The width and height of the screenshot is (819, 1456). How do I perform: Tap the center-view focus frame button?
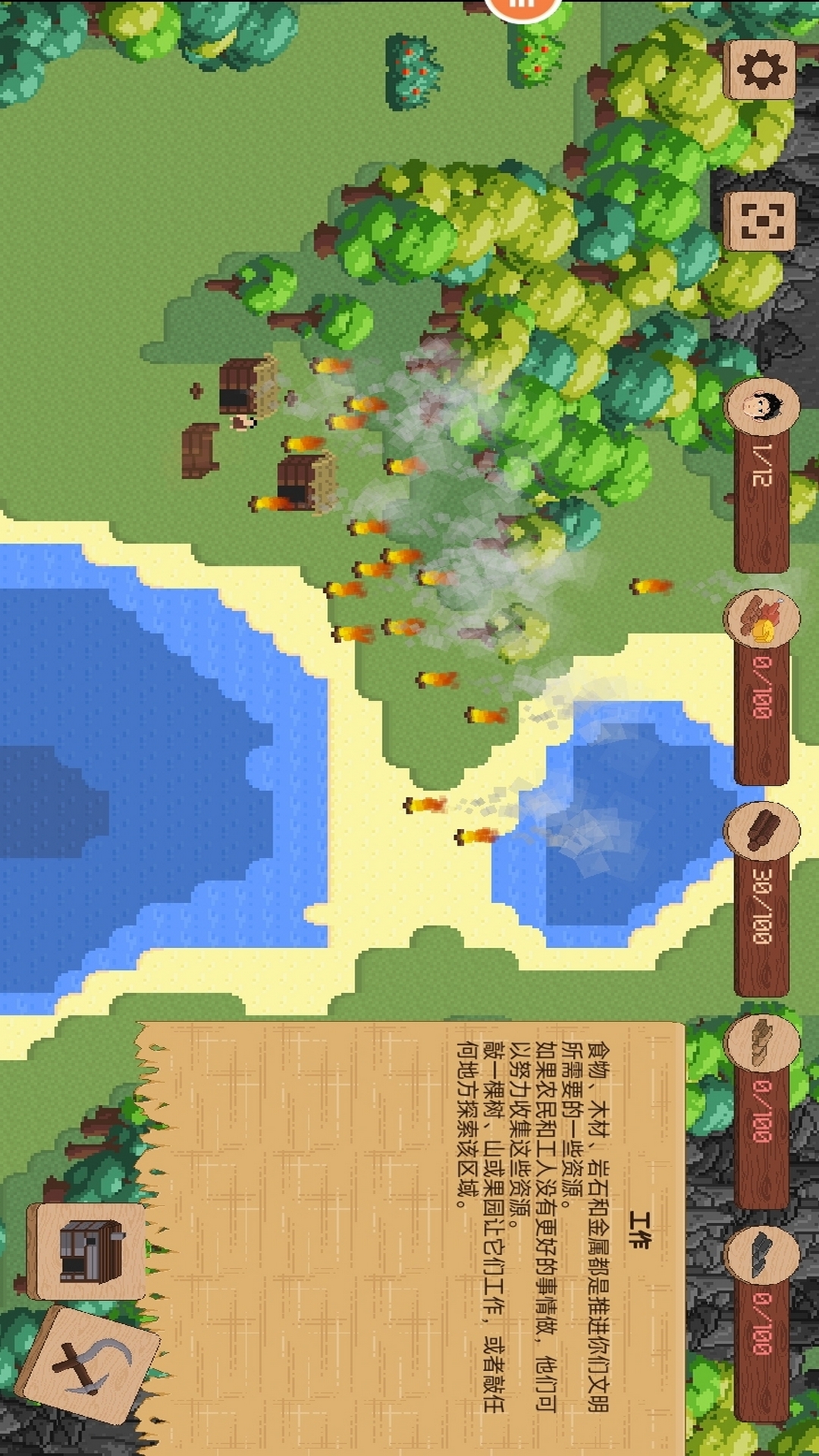pos(761,221)
